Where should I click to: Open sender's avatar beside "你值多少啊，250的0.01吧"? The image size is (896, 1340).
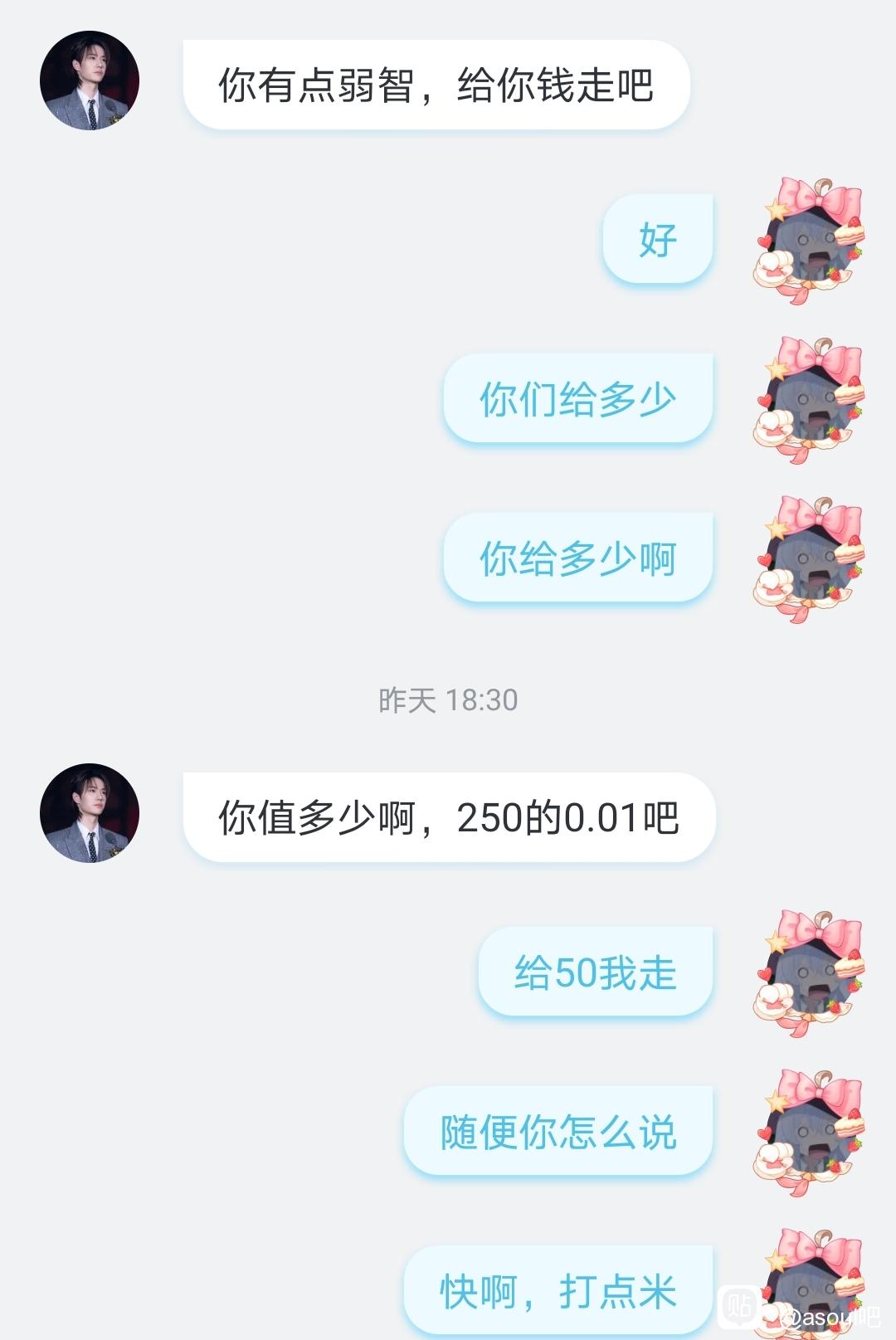pyautogui.click(x=90, y=813)
